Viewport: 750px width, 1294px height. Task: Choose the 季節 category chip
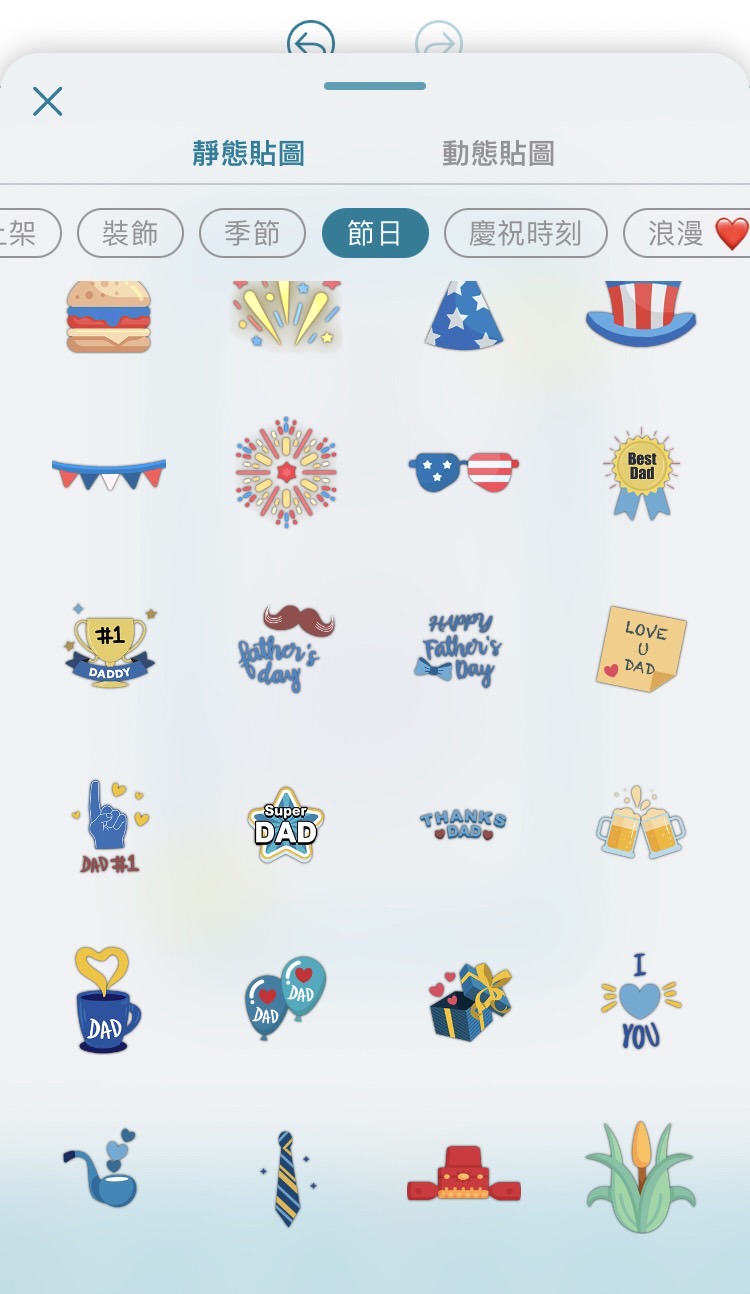coord(252,234)
